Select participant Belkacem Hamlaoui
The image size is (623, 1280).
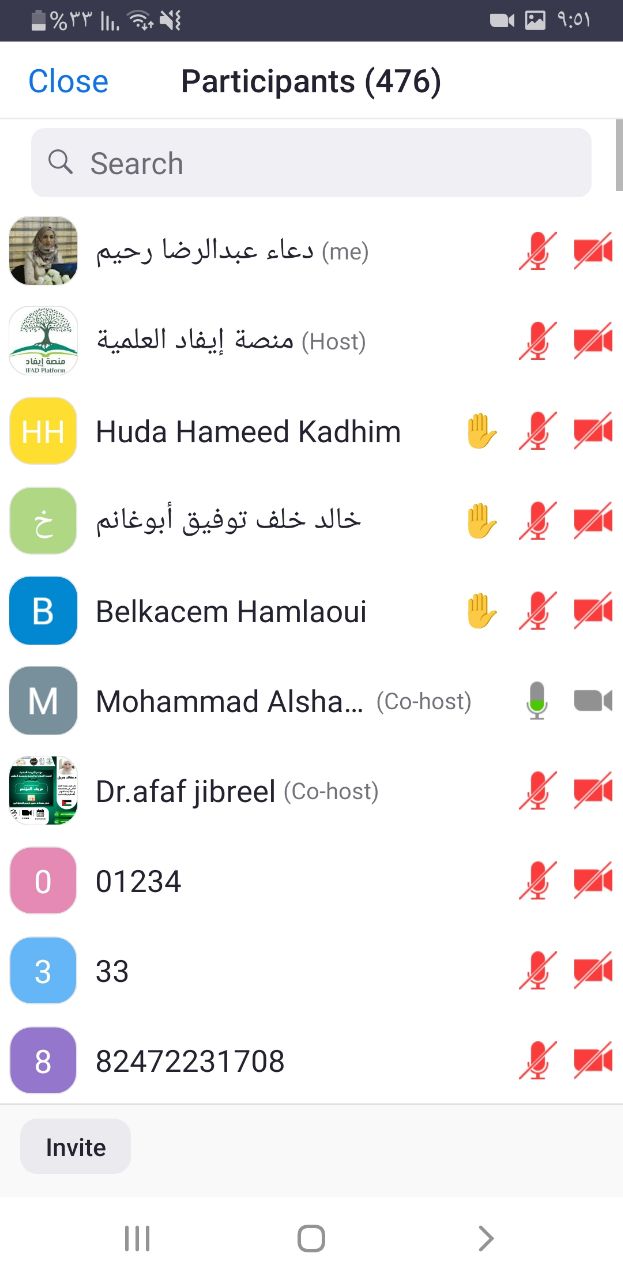coord(311,612)
